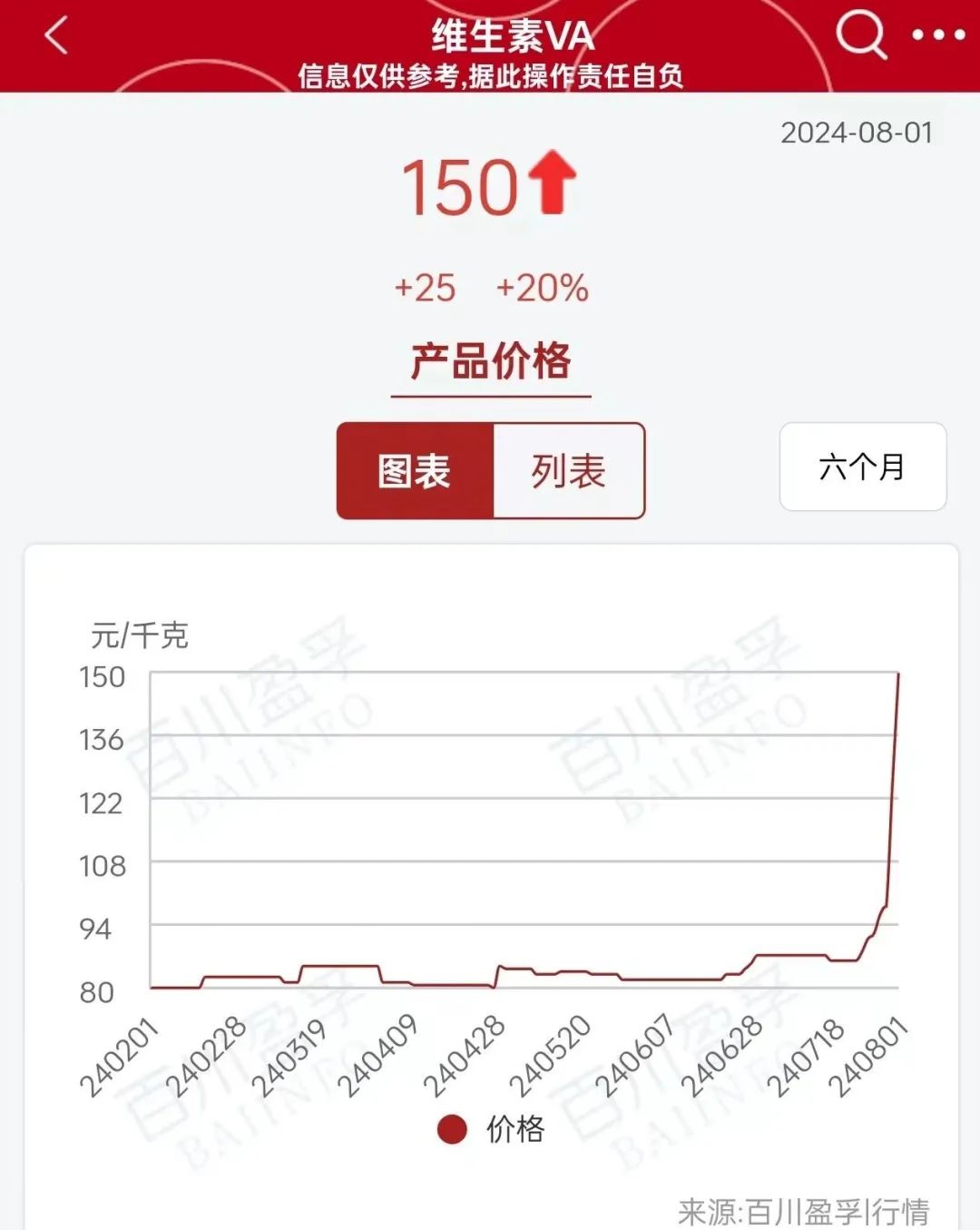Go back using the header arrow

click(56, 36)
